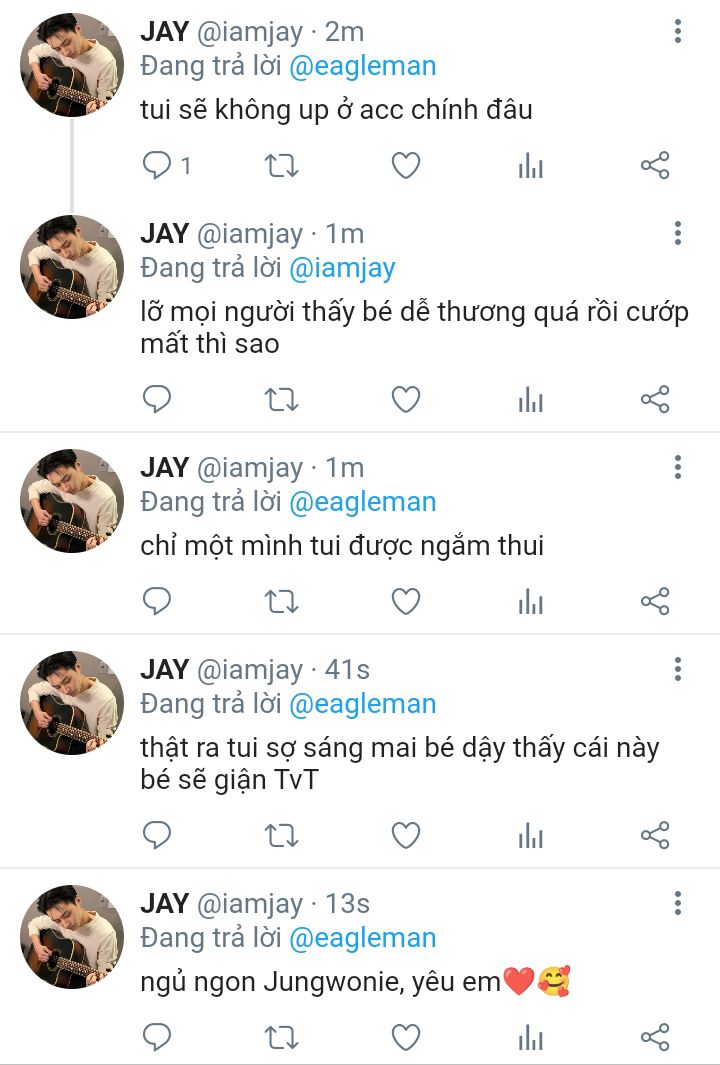
Task: View JAY's profile photo on the 13s tweet
Action: tap(72, 936)
